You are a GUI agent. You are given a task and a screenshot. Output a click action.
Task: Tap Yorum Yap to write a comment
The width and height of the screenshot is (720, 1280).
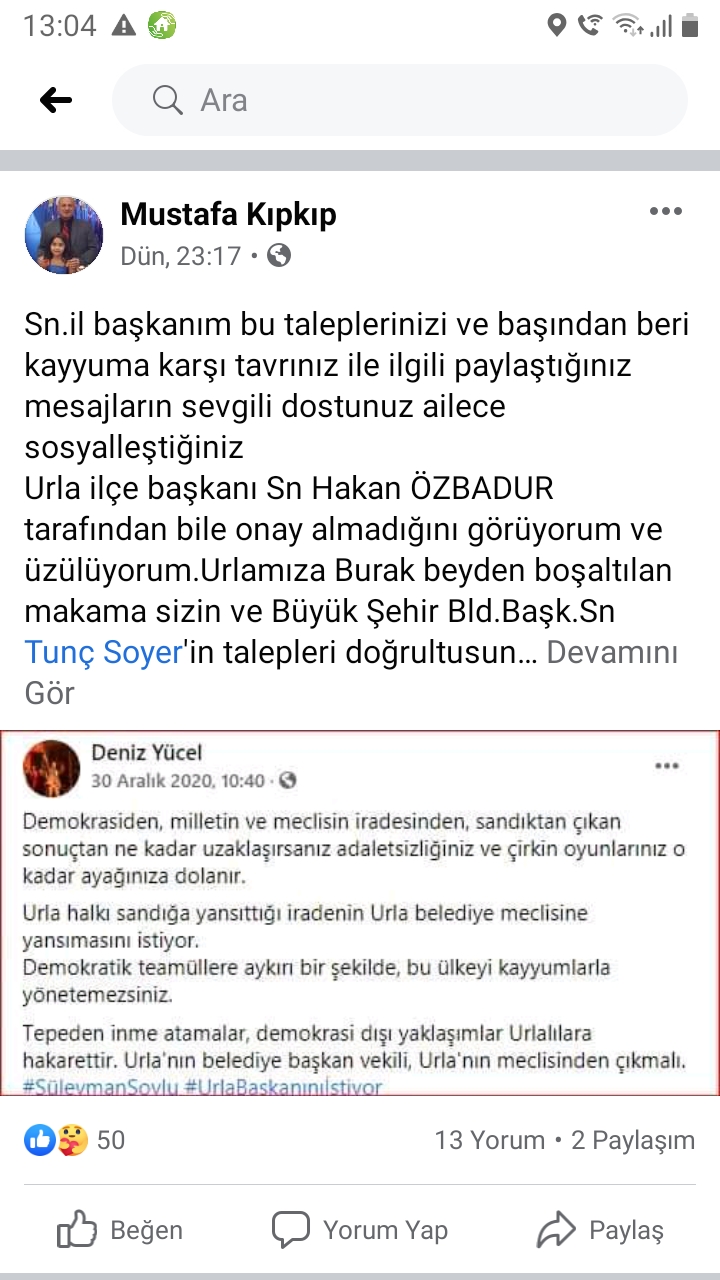coord(360,1230)
